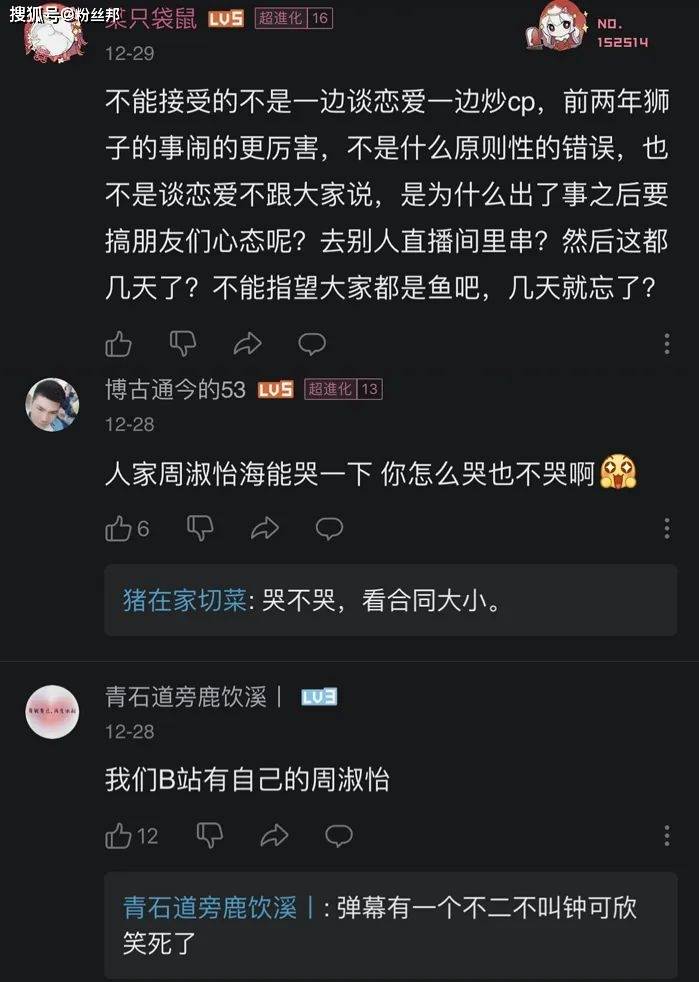Share the comment by 博古通今的53

(265, 528)
